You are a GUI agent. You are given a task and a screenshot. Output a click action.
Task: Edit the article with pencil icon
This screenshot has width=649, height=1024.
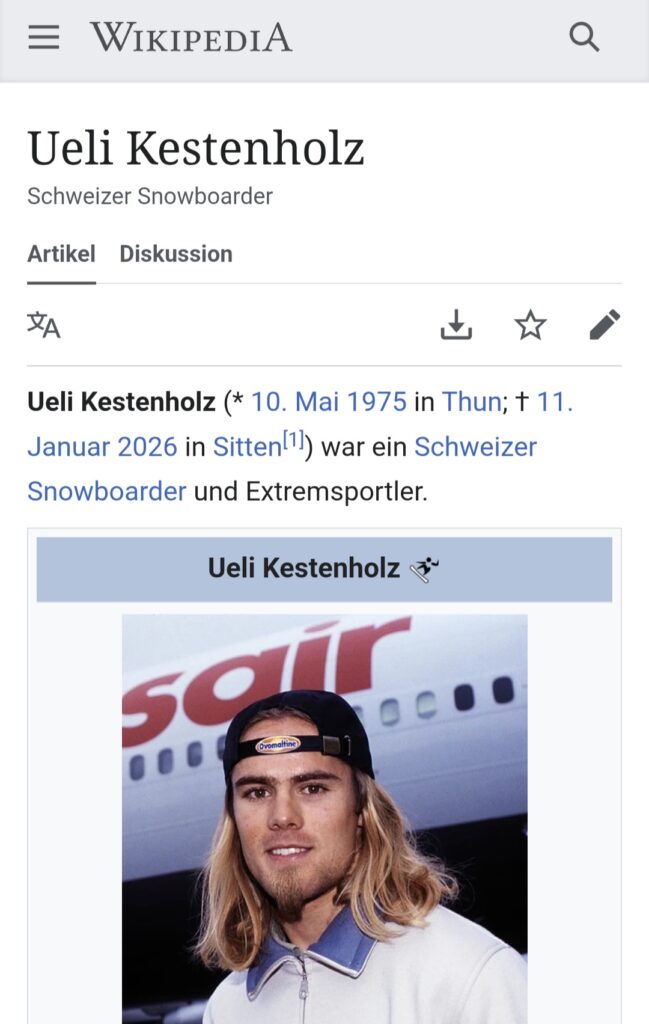click(604, 325)
